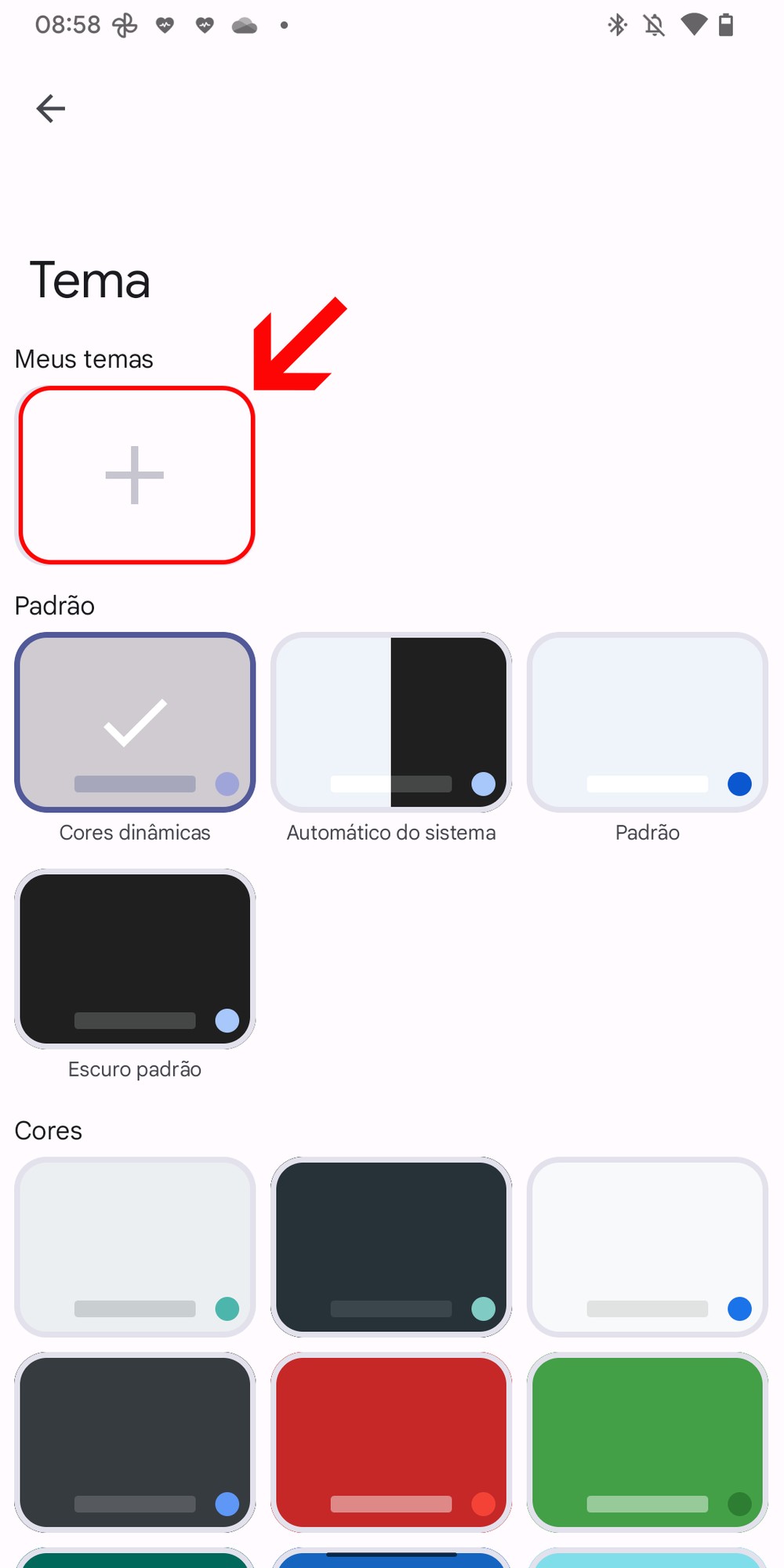This screenshot has width=784, height=1568.
Task: Choose the Automático do sistema theme
Action: click(391, 722)
